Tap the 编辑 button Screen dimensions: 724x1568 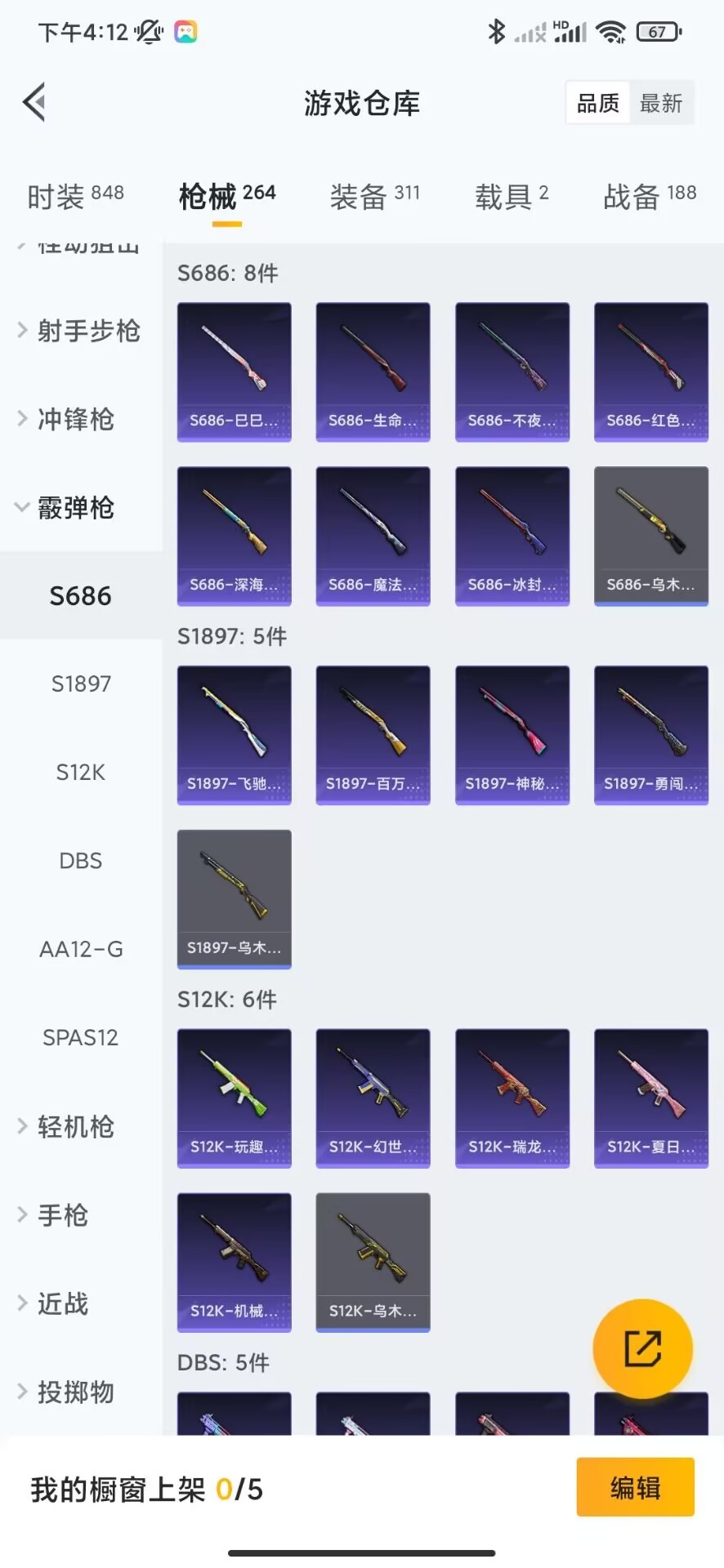[635, 1487]
